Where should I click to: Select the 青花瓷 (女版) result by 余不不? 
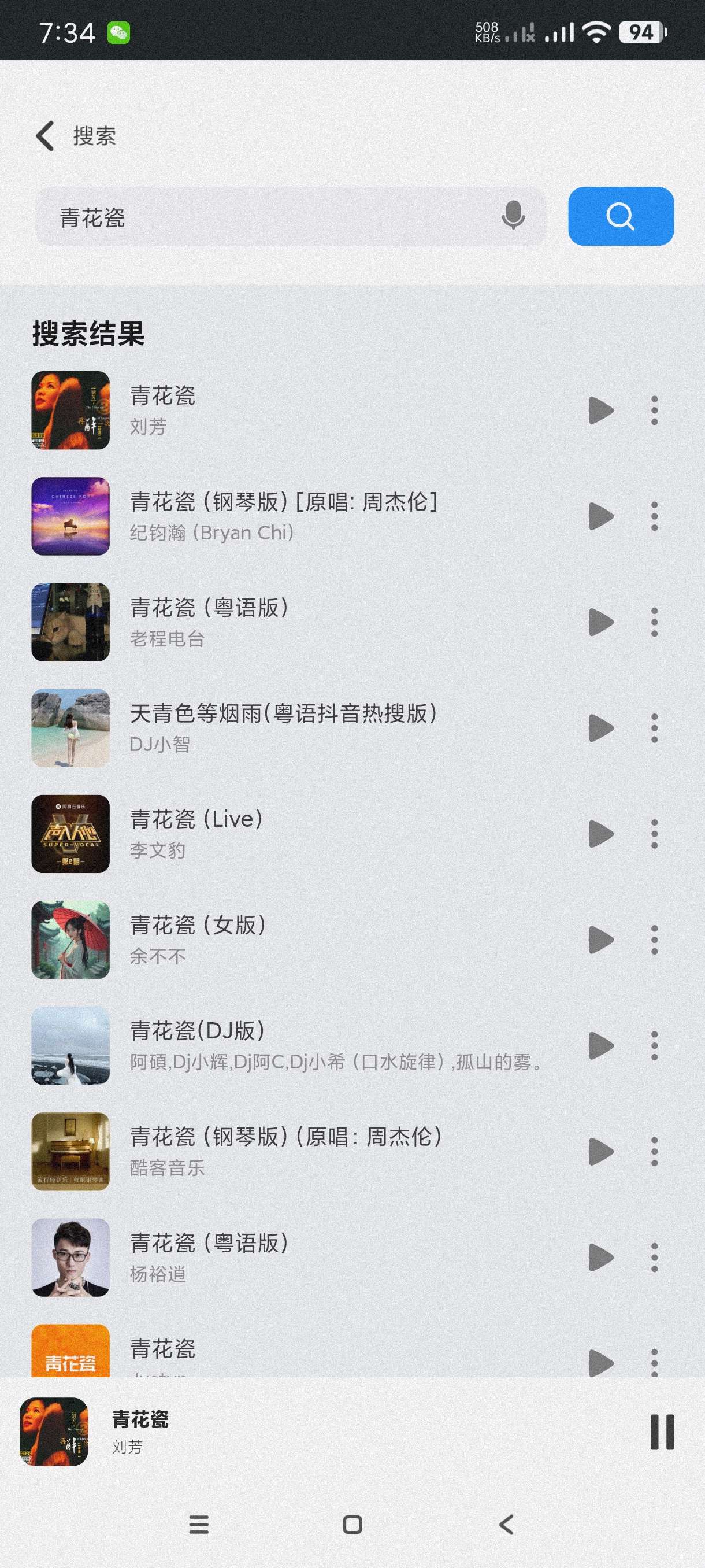click(x=274, y=940)
